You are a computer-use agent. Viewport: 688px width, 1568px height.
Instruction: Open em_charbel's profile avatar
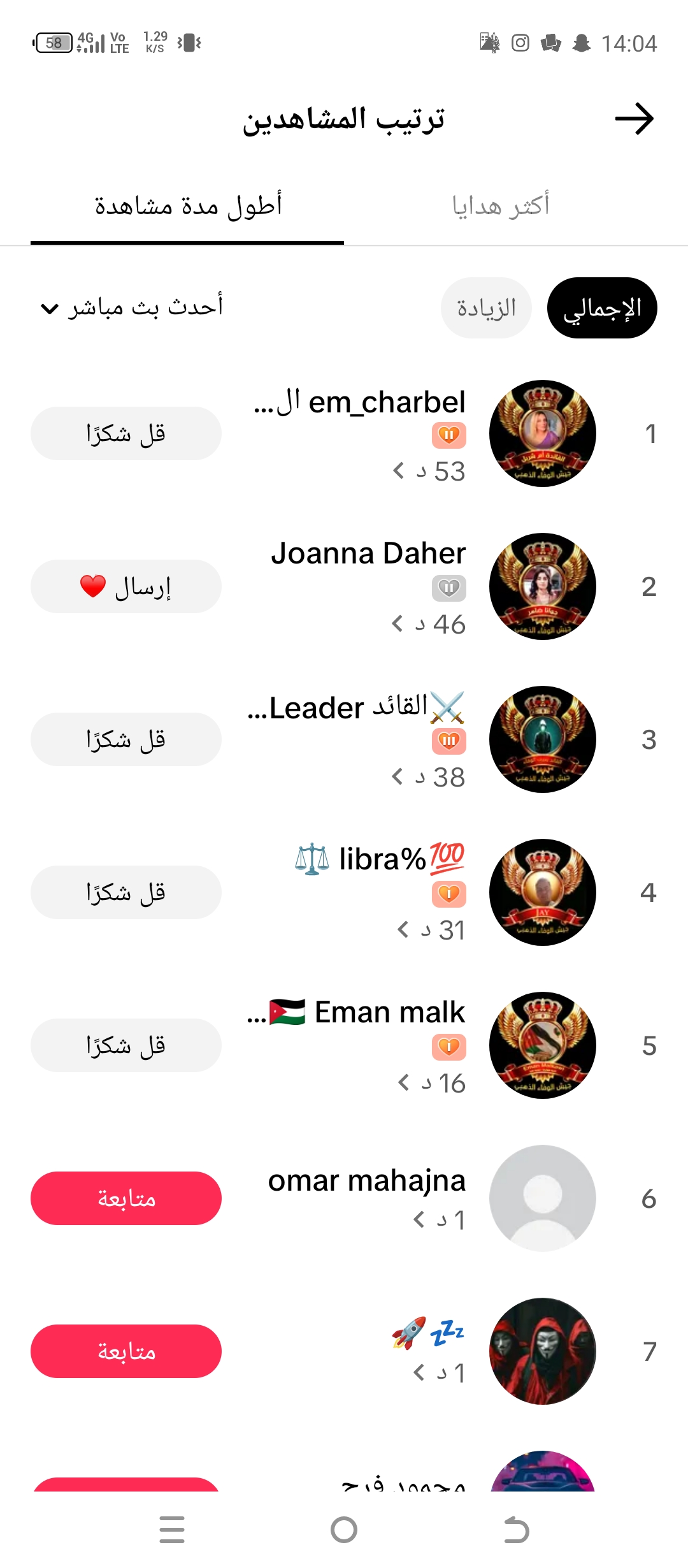tap(543, 433)
